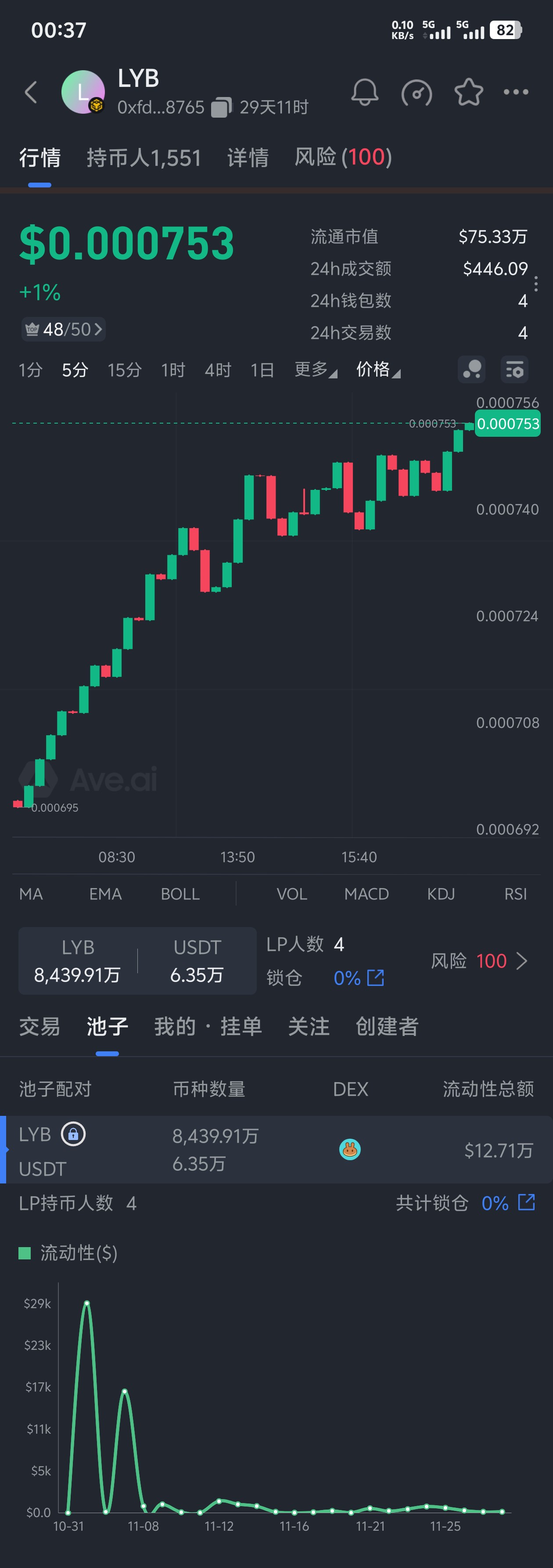Viewport: 553px width, 1568px height.
Task: View the 风险 (100) risk tab
Action: pyautogui.click(x=343, y=158)
